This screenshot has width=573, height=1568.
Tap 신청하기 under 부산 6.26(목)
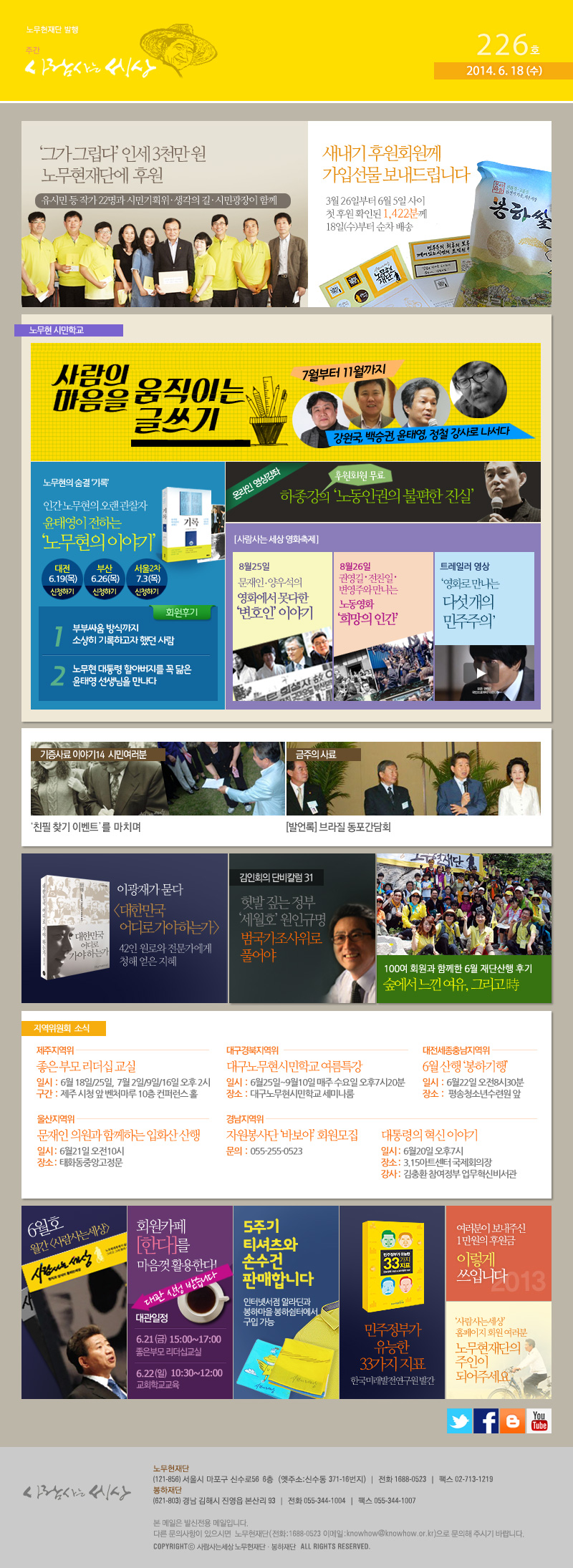tap(105, 591)
